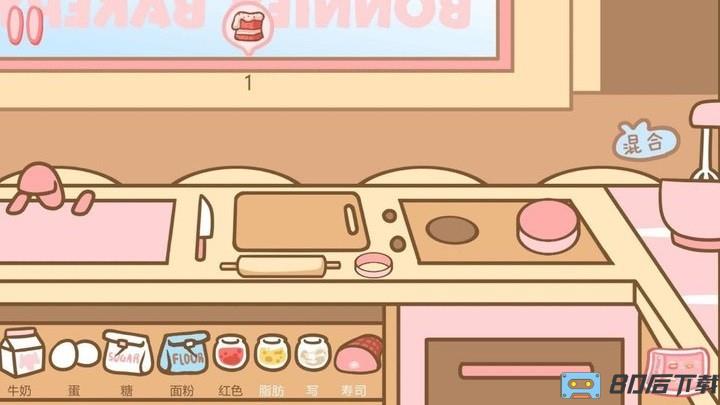Tap the knife on the counter
This screenshot has height=405, width=720.
[x=204, y=226]
